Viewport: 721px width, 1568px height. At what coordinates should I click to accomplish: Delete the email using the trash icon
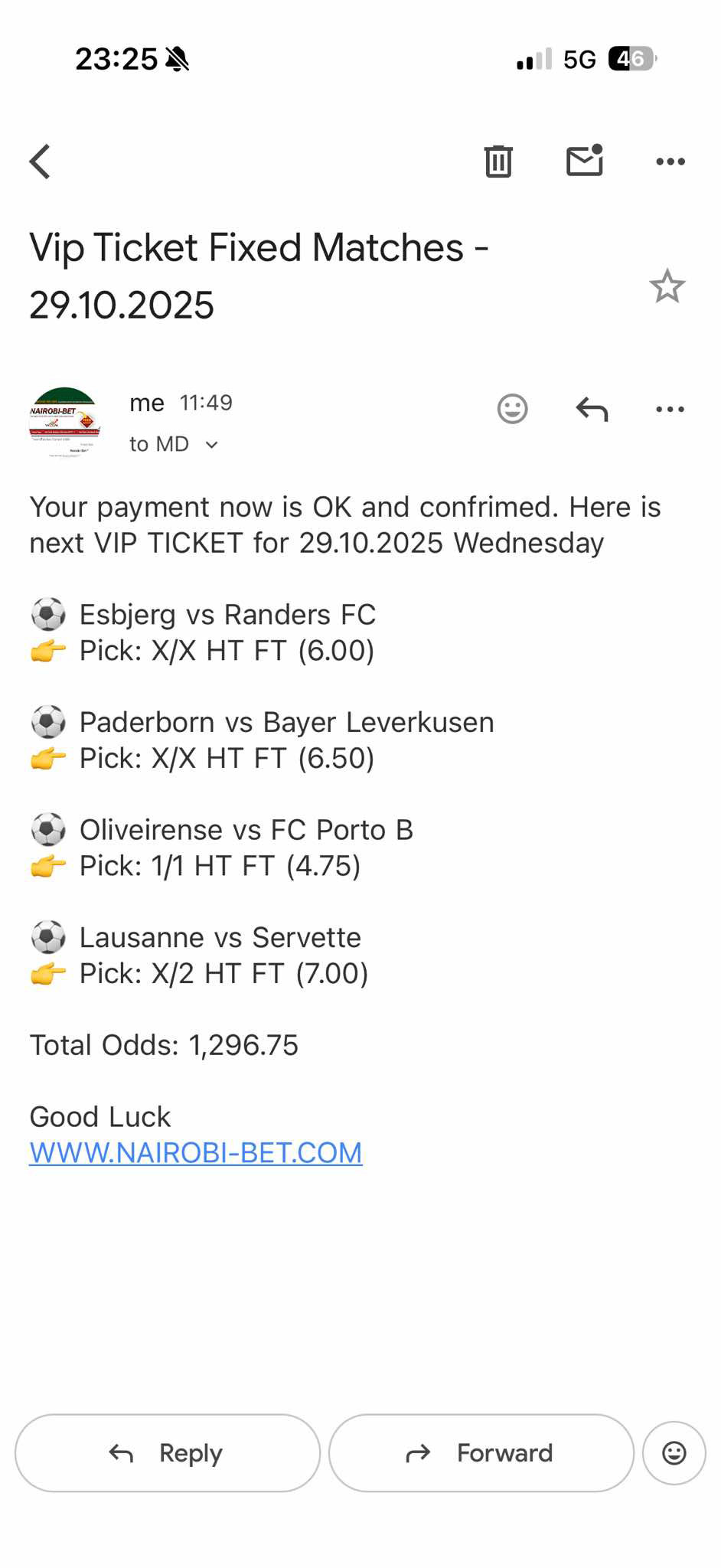tap(499, 161)
